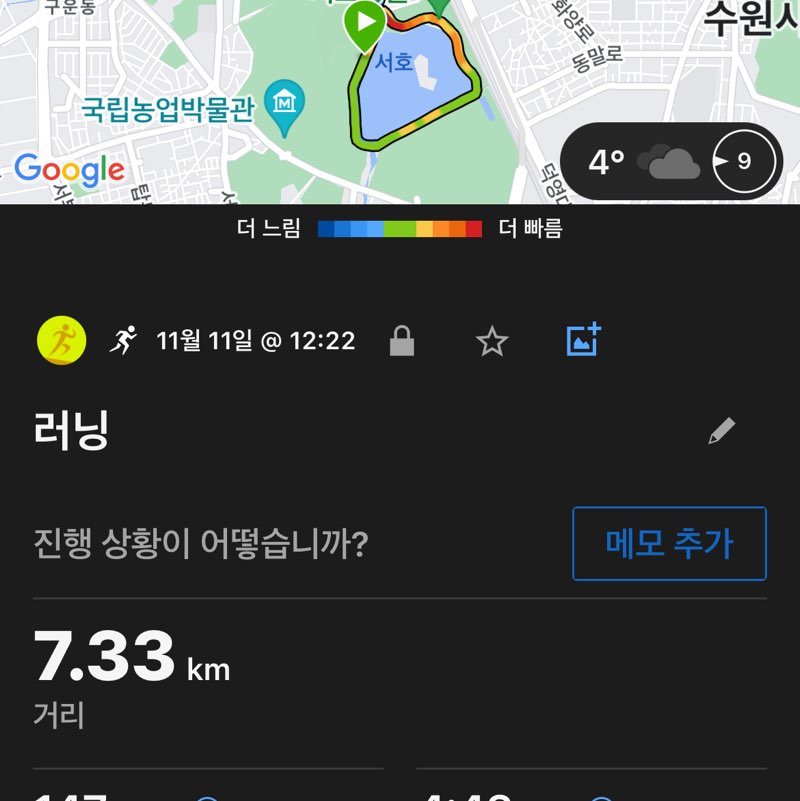This screenshot has width=800, height=801.
Task: Click the running person activity type icon
Action: pyautogui.click(x=124, y=338)
